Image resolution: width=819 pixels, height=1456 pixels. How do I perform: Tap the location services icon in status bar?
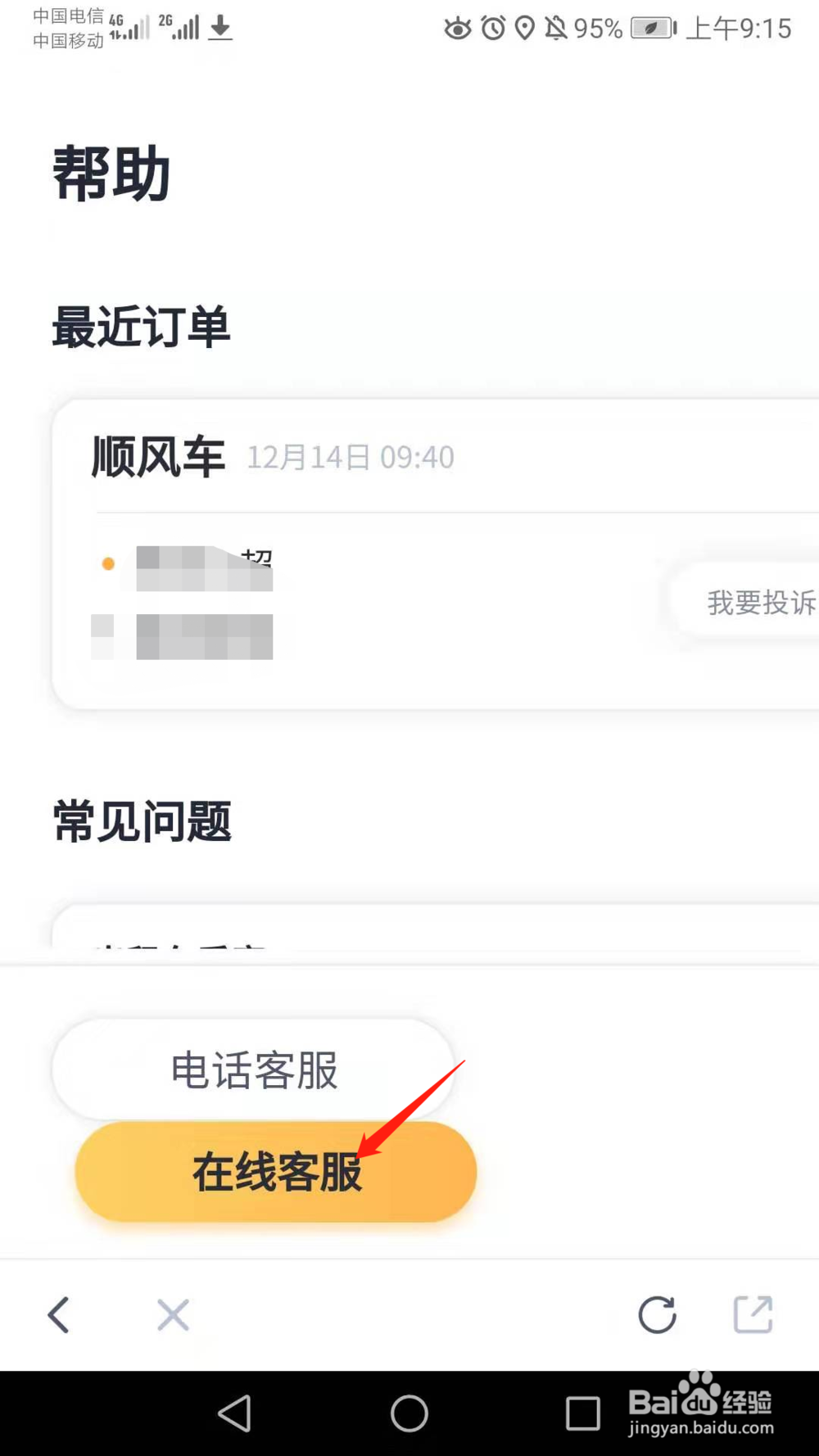coord(527,29)
